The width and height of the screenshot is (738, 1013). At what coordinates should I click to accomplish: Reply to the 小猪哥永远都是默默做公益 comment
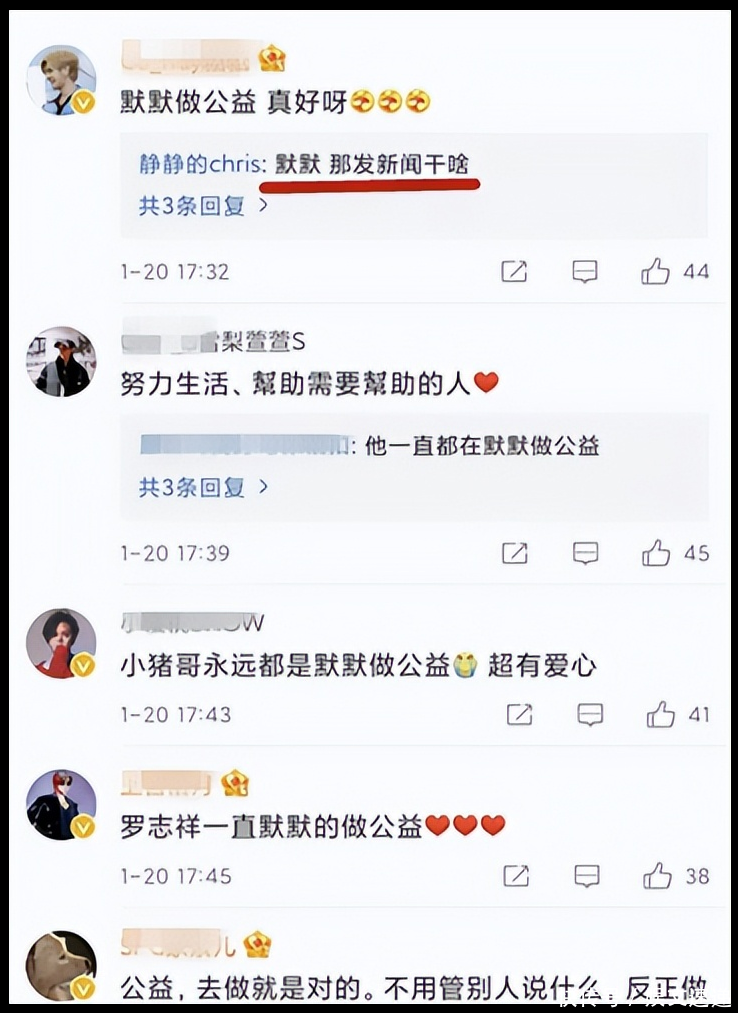590,714
